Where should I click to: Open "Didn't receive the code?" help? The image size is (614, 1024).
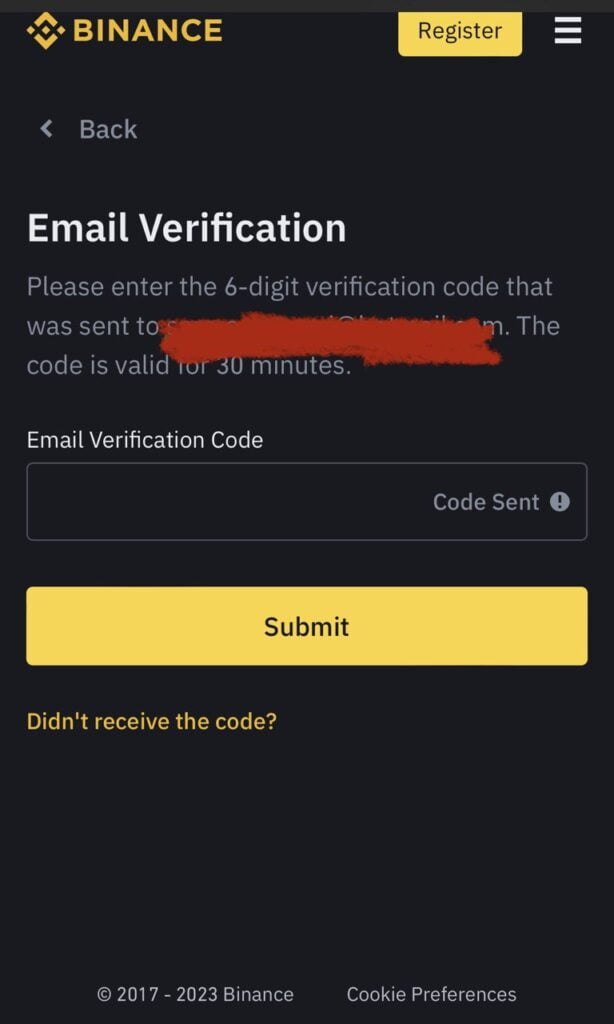pos(151,721)
